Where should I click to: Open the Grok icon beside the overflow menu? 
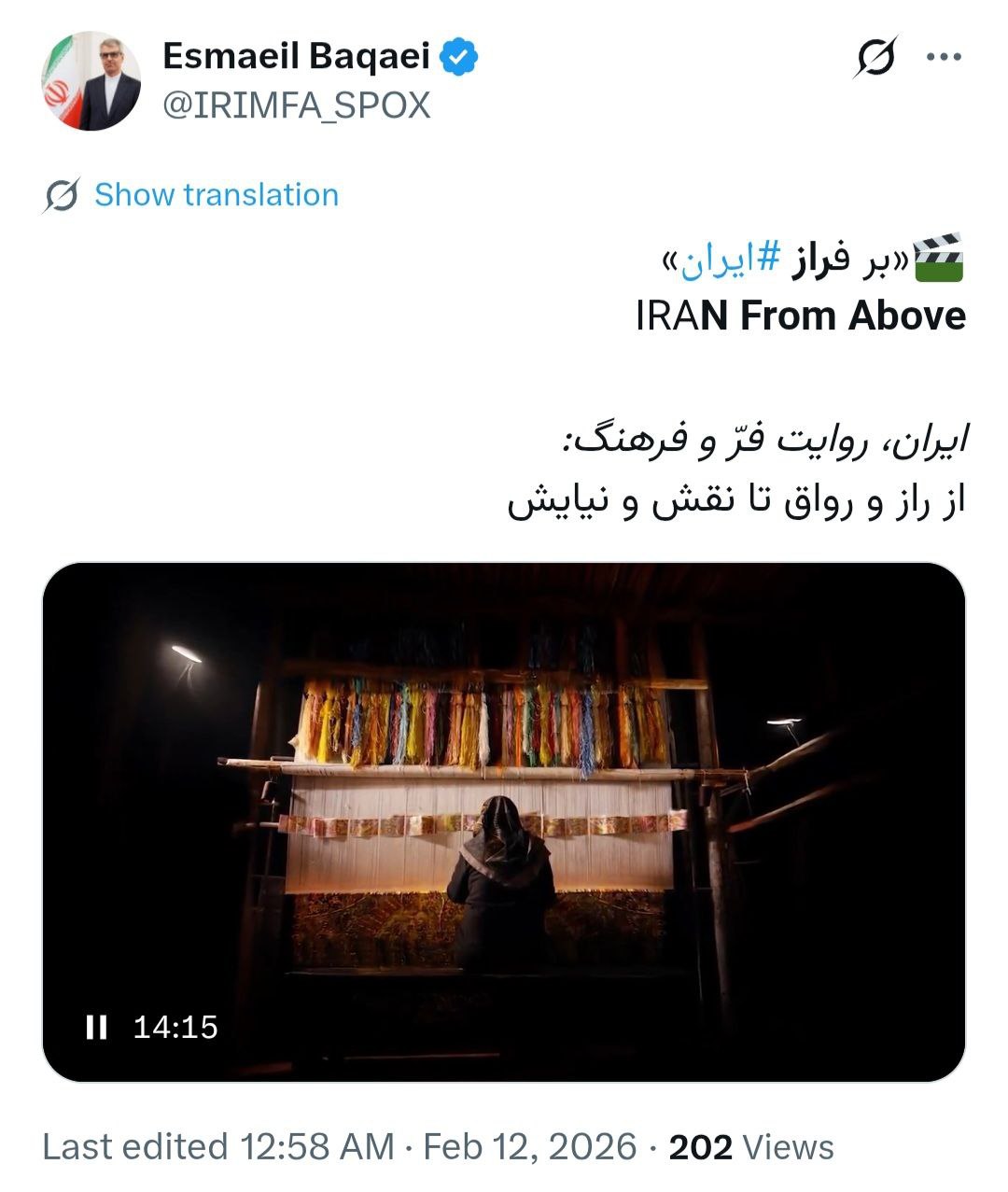tap(875, 58)
